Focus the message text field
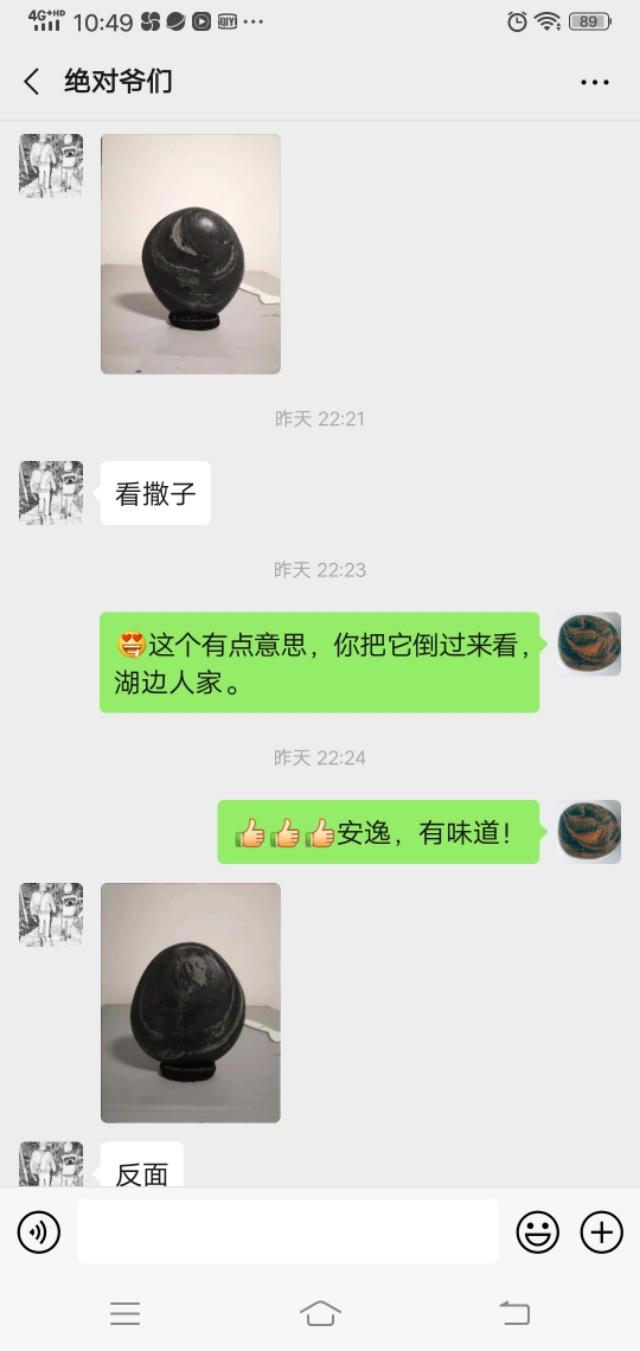Image resolution: width=640 pixels, height=1351 pixels. click(x=288, y=1231)
